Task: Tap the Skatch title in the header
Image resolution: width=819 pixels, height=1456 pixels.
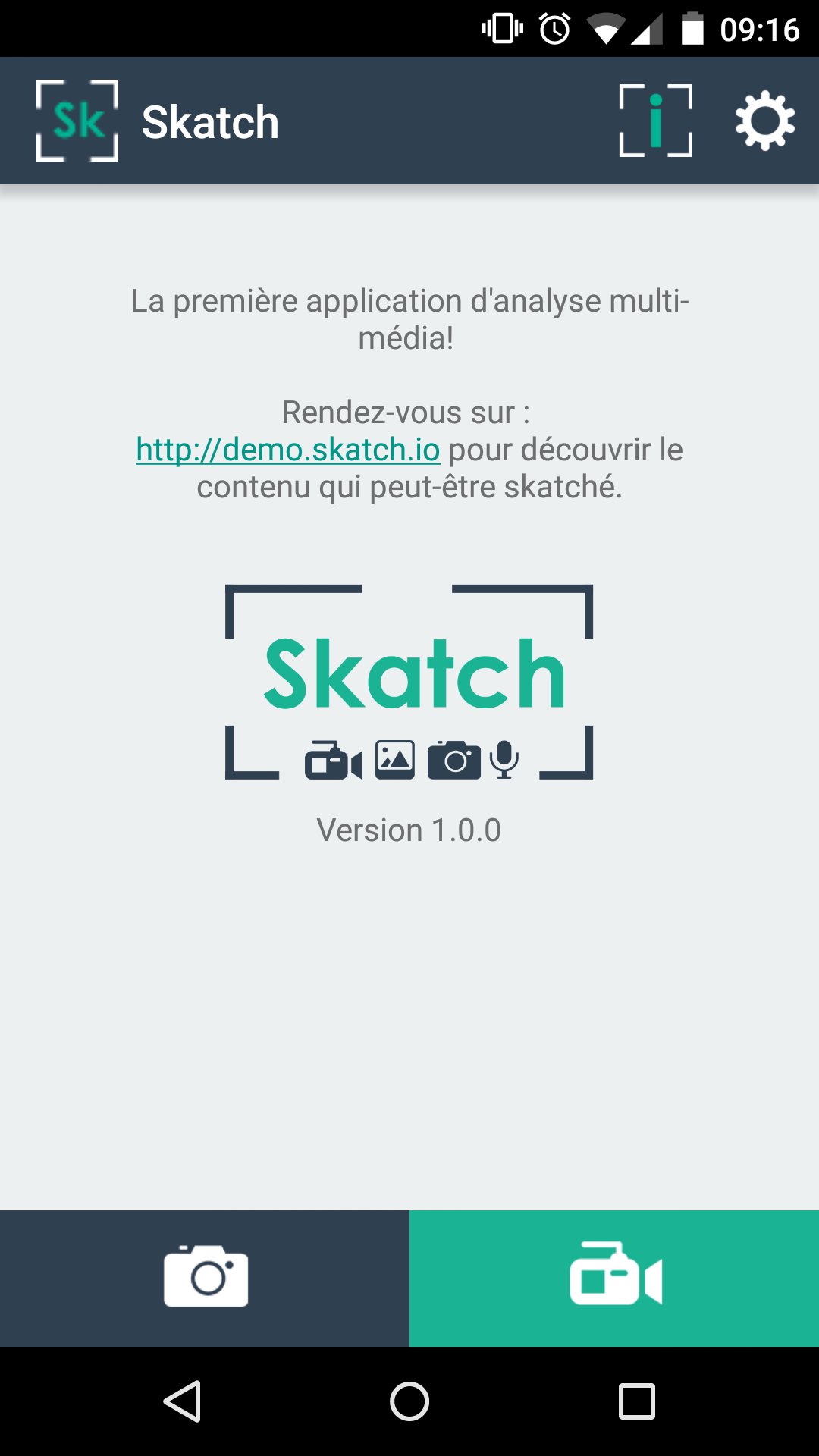Action: [210, 121]
